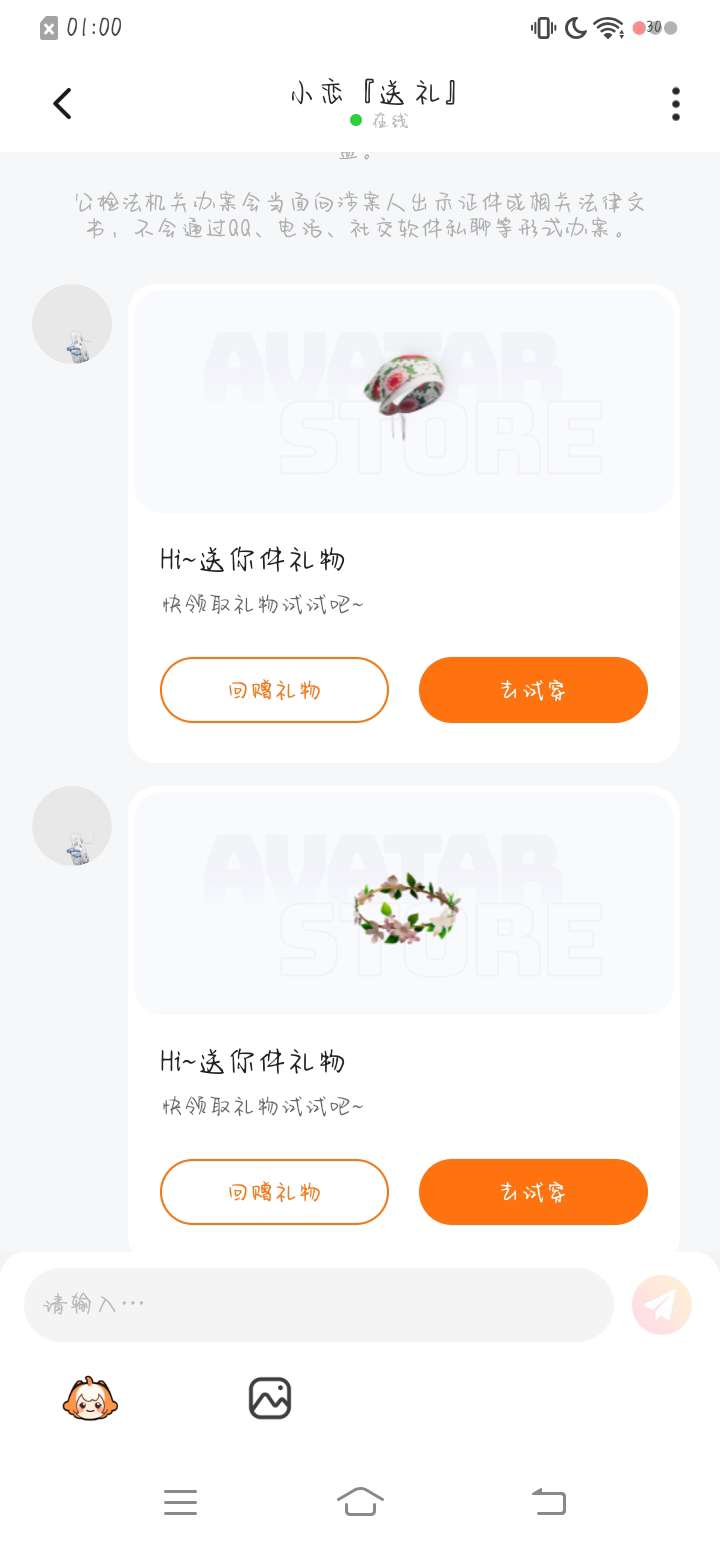Tap 去试穿 for the floral headband gift
Screen dimensions: 720x1544
[533, 690]
